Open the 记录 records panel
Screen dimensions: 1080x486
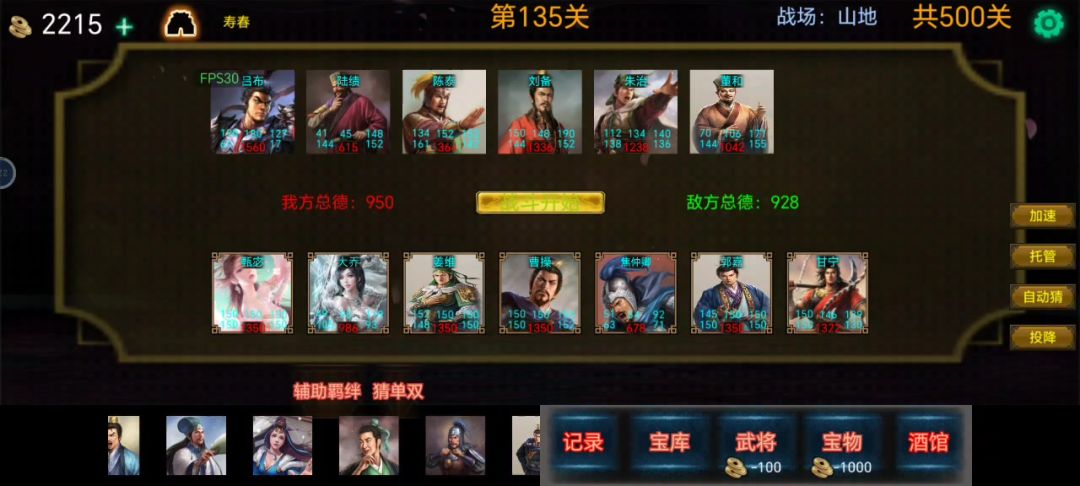coord(583,443)
